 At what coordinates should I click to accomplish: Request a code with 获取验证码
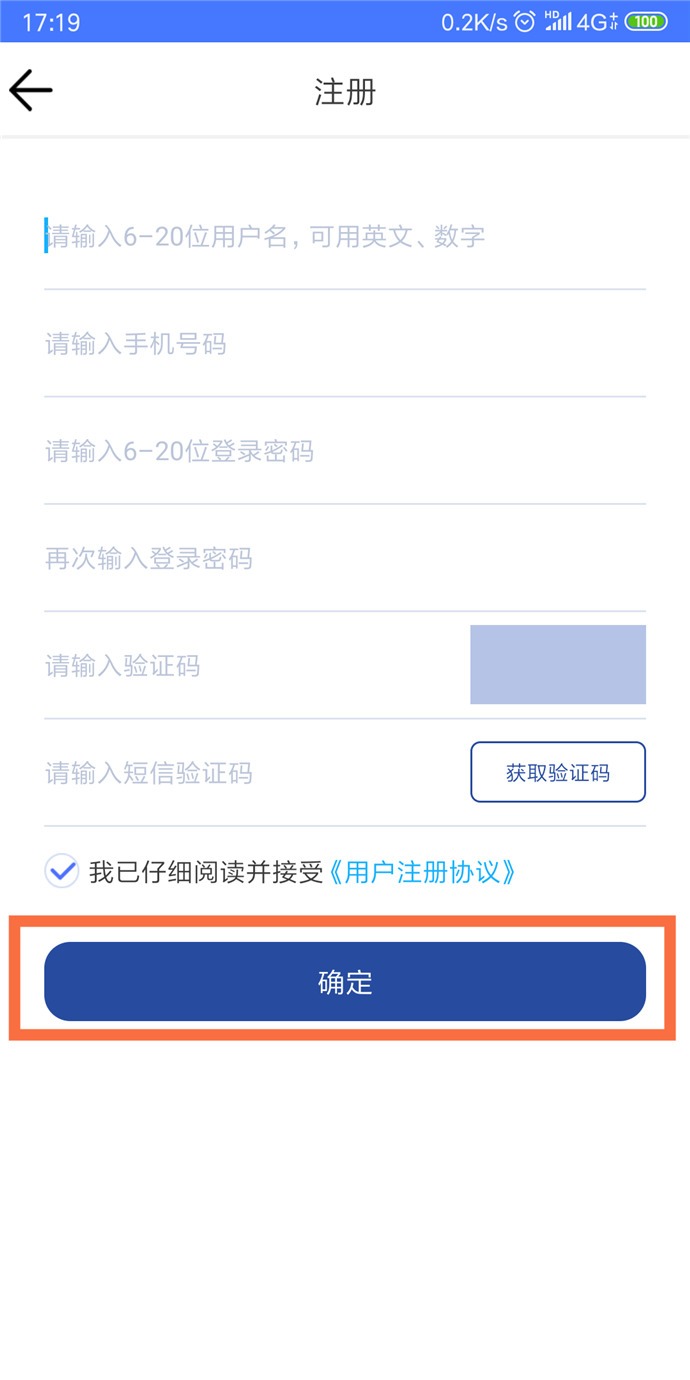click(558, 772)
